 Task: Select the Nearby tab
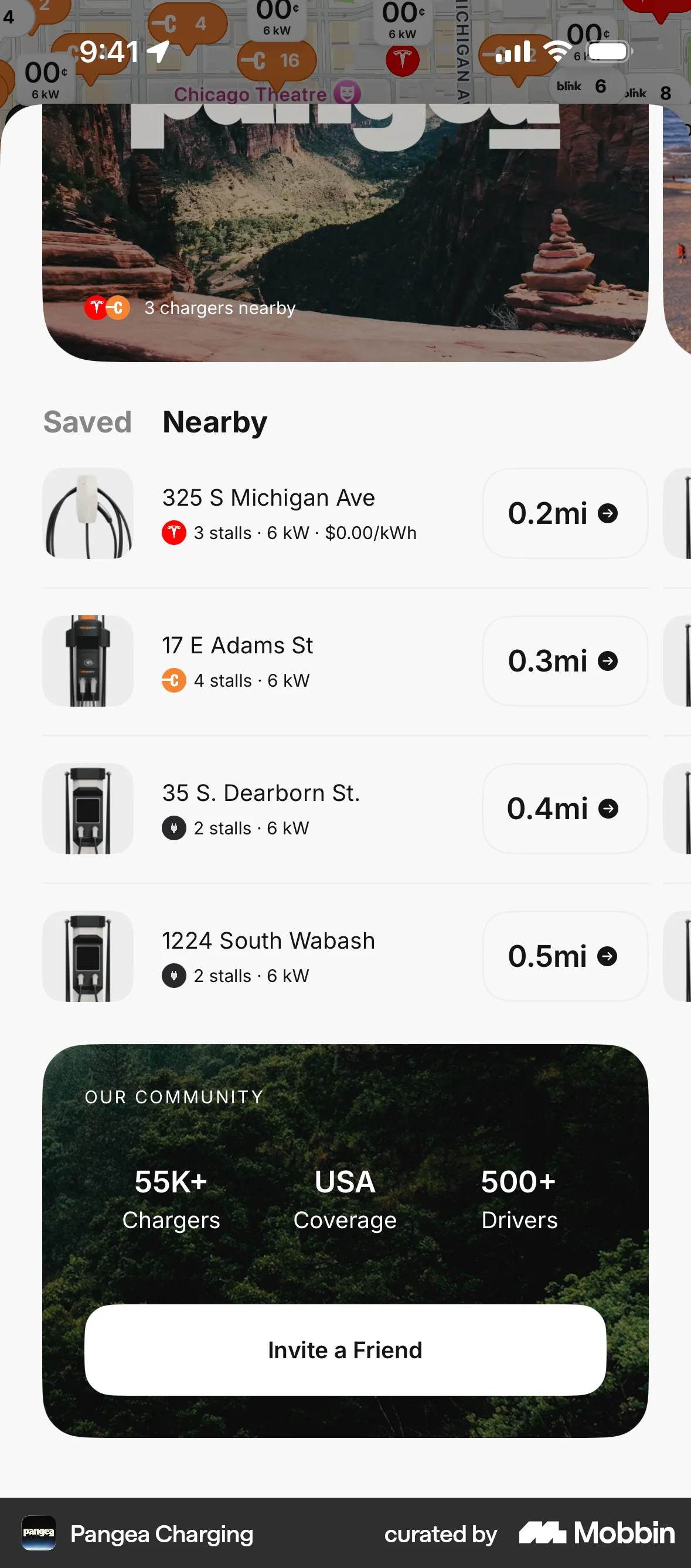coord(214,422)
